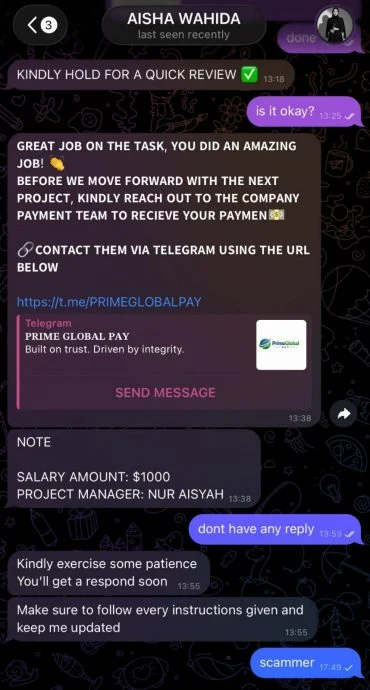Open AISHA WAHIDA's profile picture

pos(335,25)
